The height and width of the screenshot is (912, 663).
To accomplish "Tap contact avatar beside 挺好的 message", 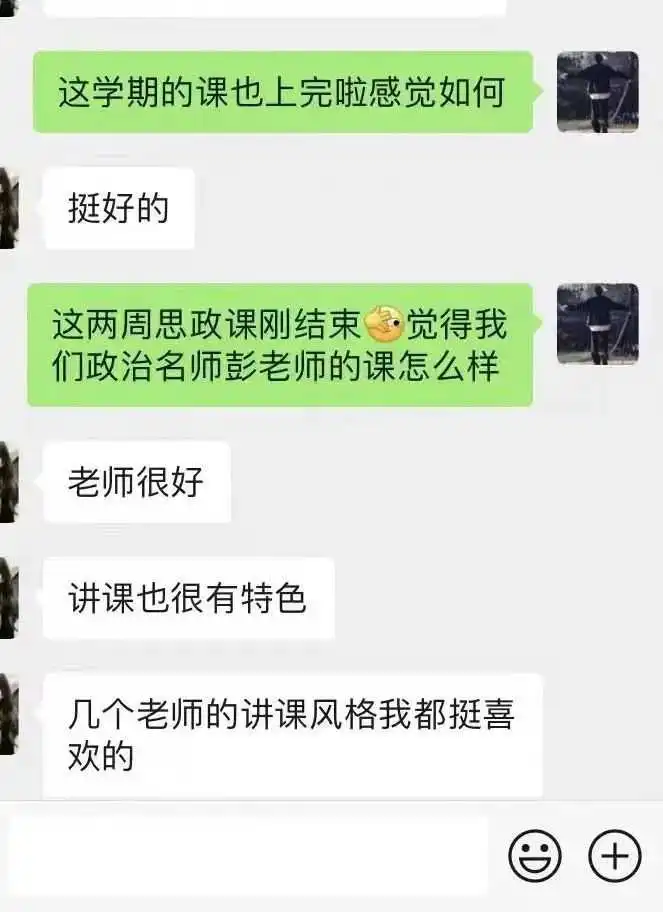I will (x=8, y=206).
